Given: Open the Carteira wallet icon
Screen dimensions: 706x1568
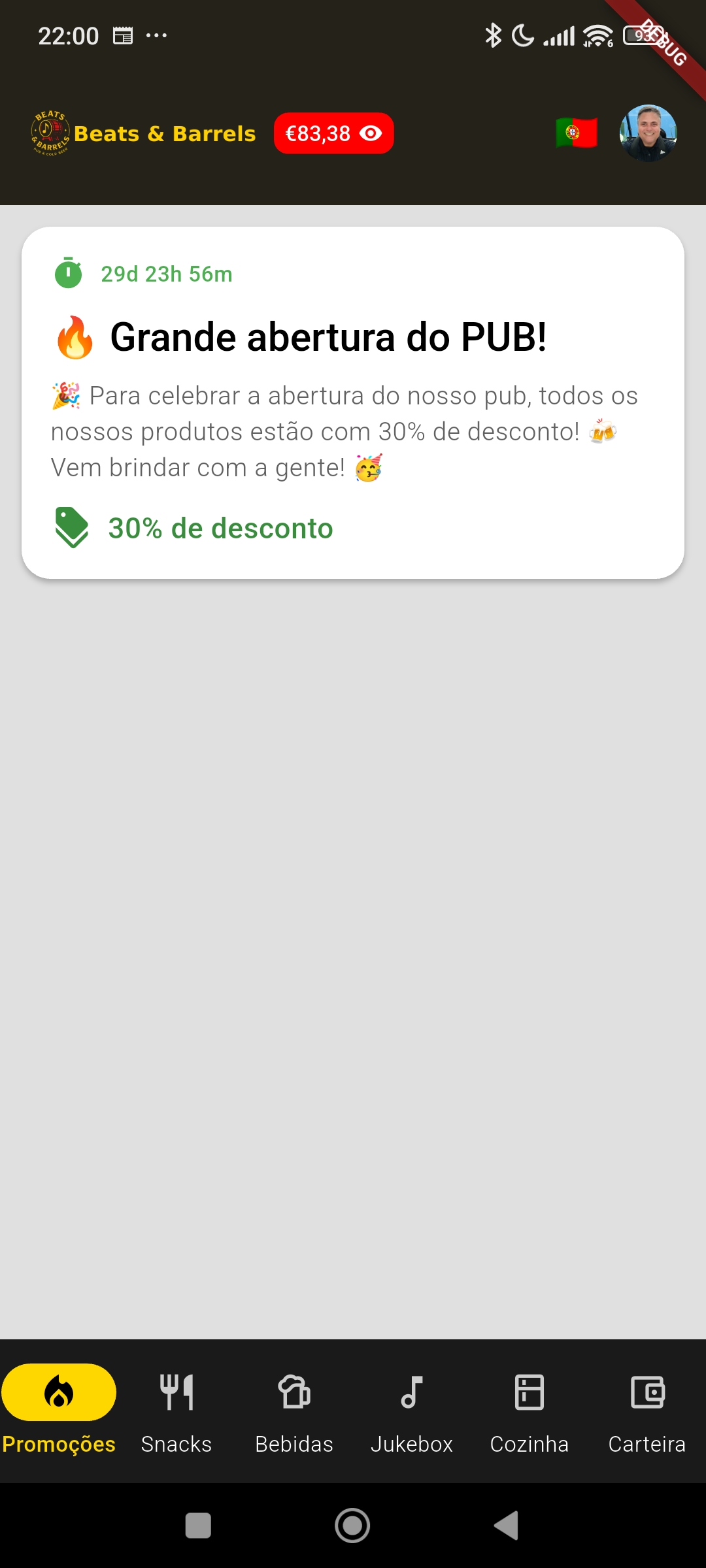Looking at the screenshot, I should click(647, 1392).
